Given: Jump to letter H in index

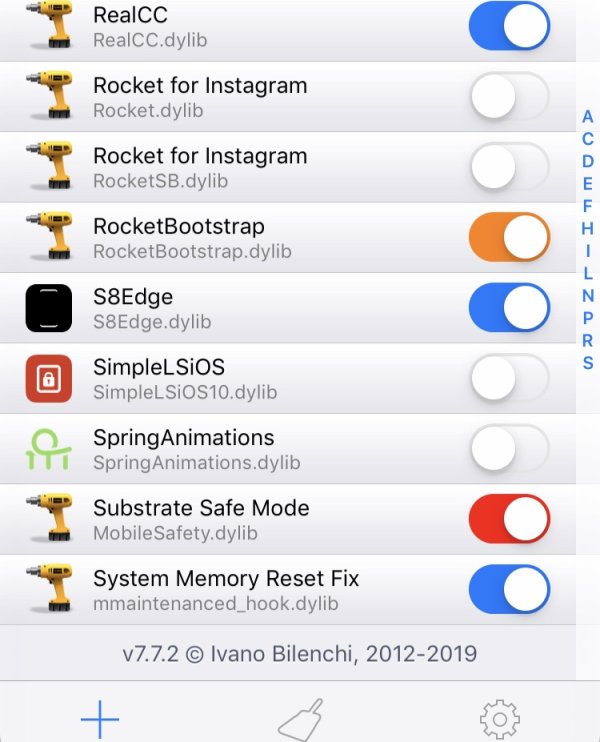Looking at the screenshot, I should (587, 228).
